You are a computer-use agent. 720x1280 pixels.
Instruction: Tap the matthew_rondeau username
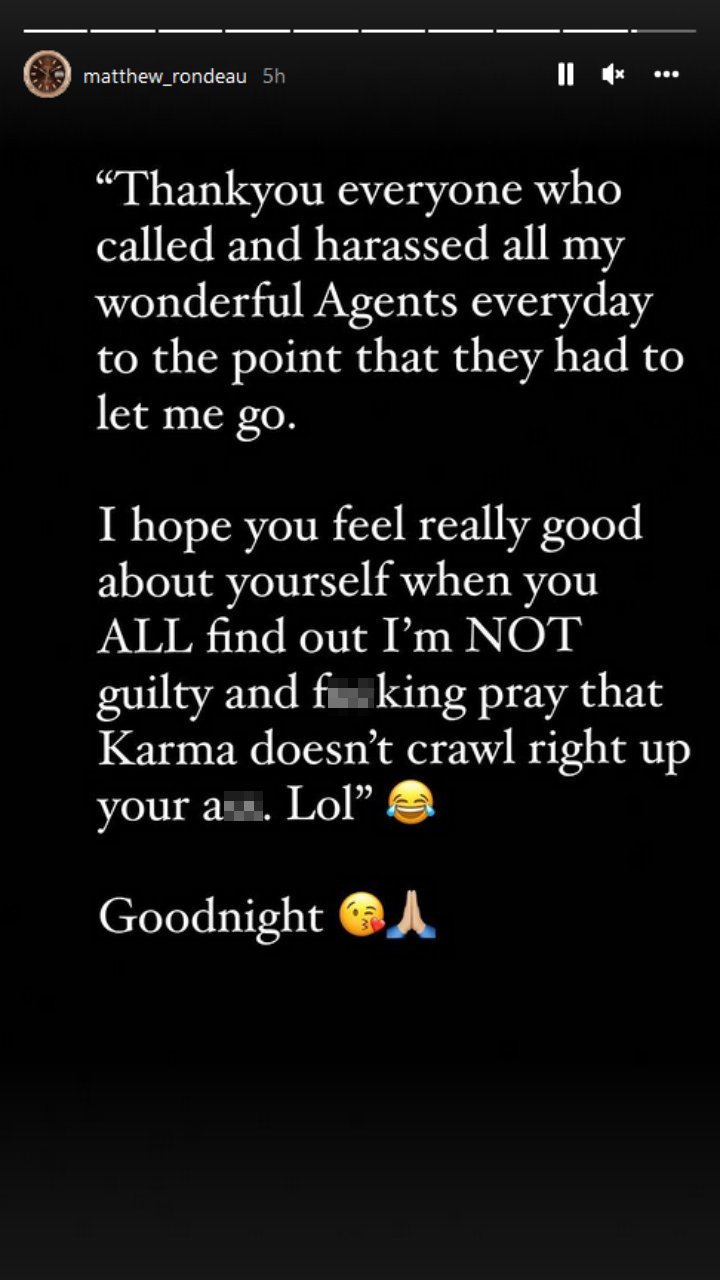pos(165,76)
